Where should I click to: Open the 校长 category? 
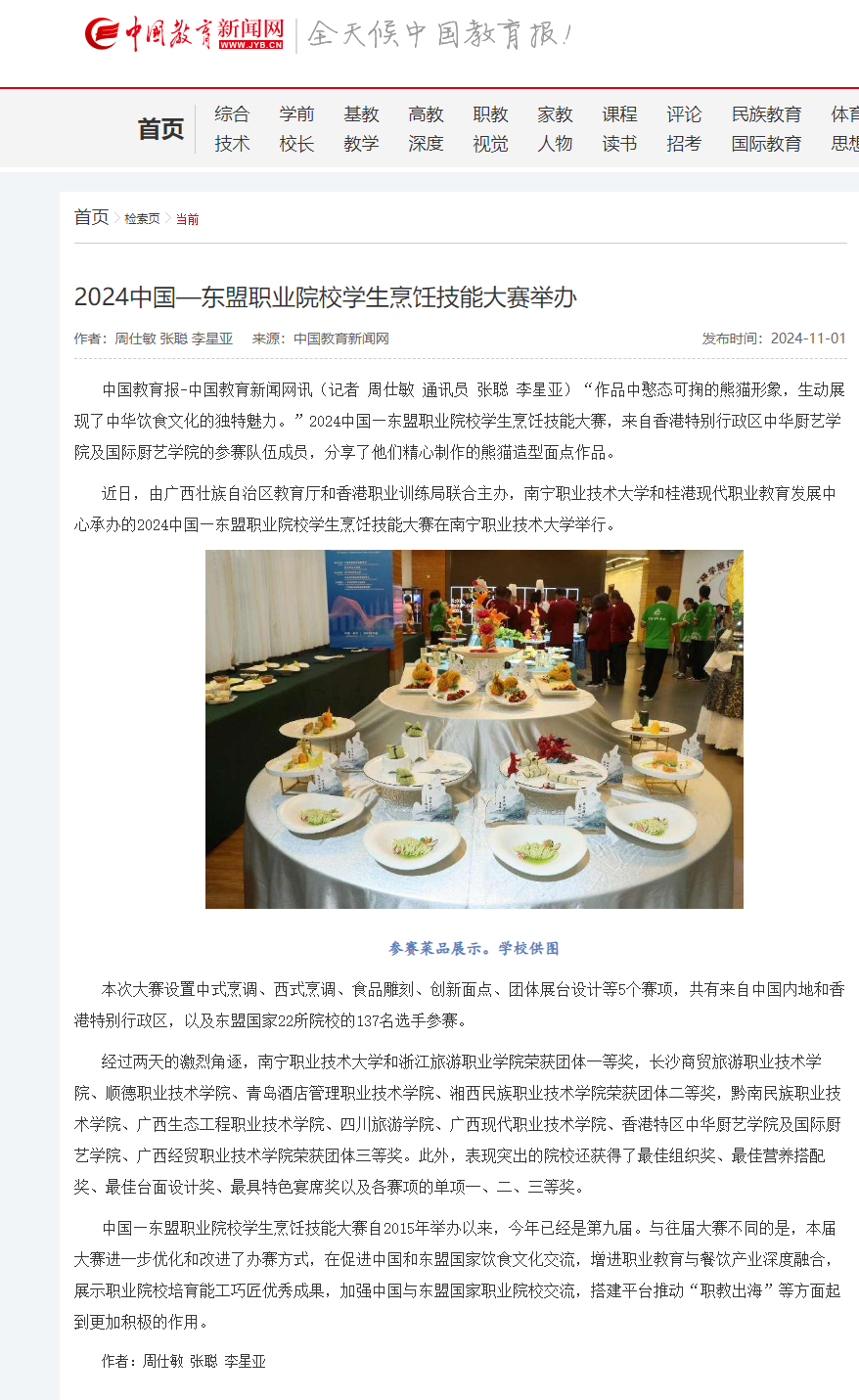coord(296,144)
